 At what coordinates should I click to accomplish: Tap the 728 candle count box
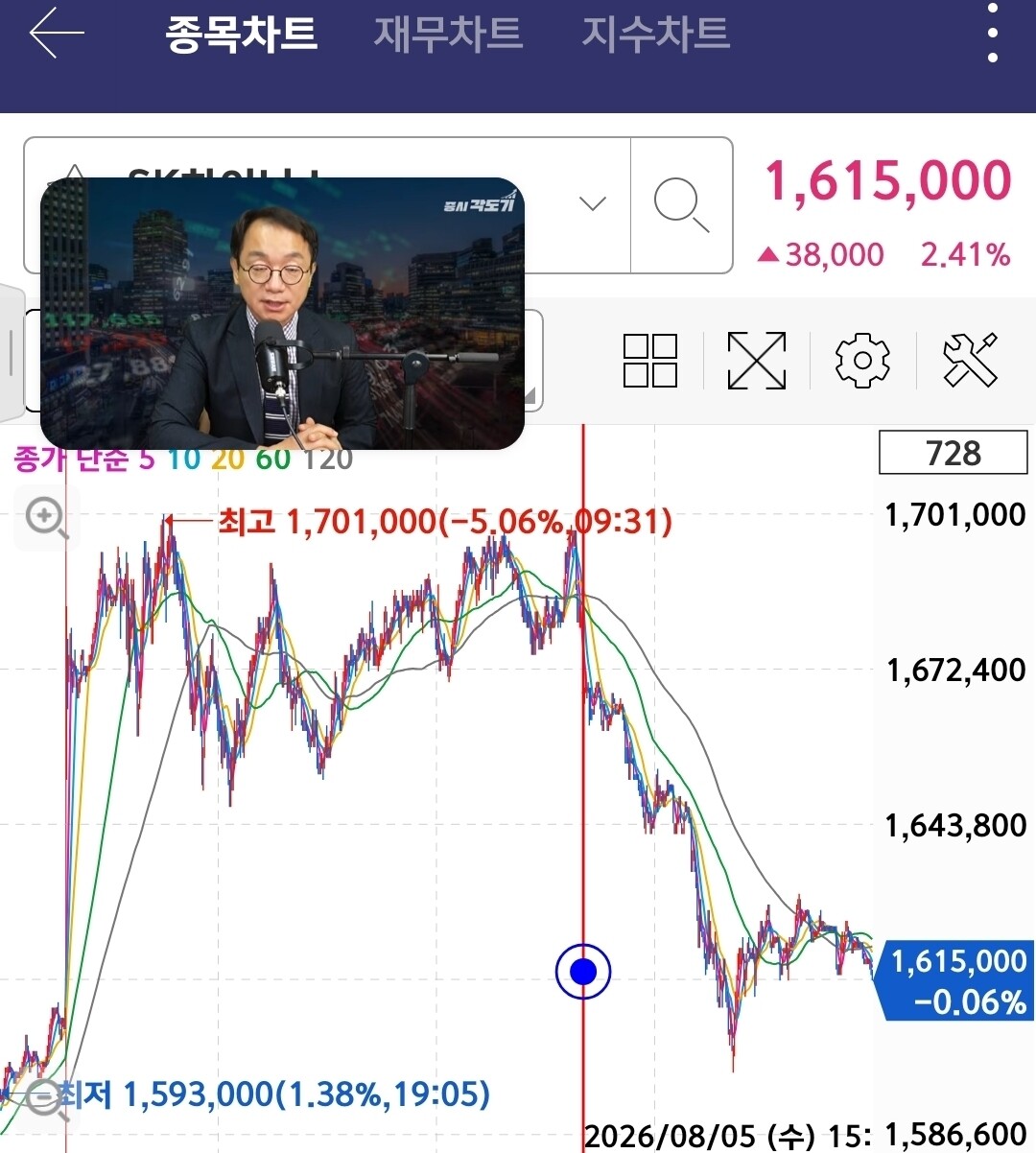tap(953, 453)
